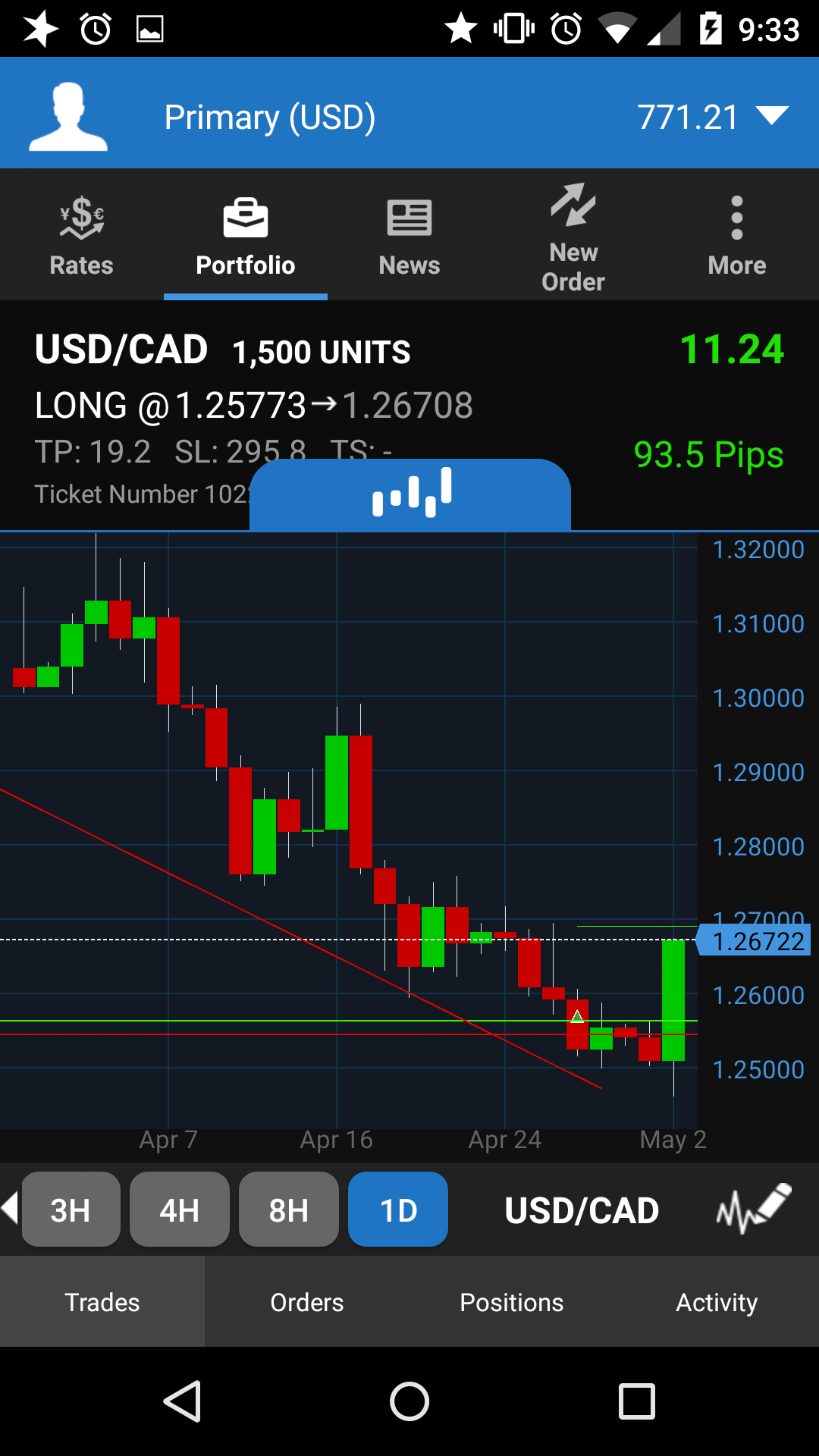Image resolution: width=819 pixels, height=1456 pixels.
Task: Switch to the Positions tab
Action: pyautogui.click(x=512, y=1302)
